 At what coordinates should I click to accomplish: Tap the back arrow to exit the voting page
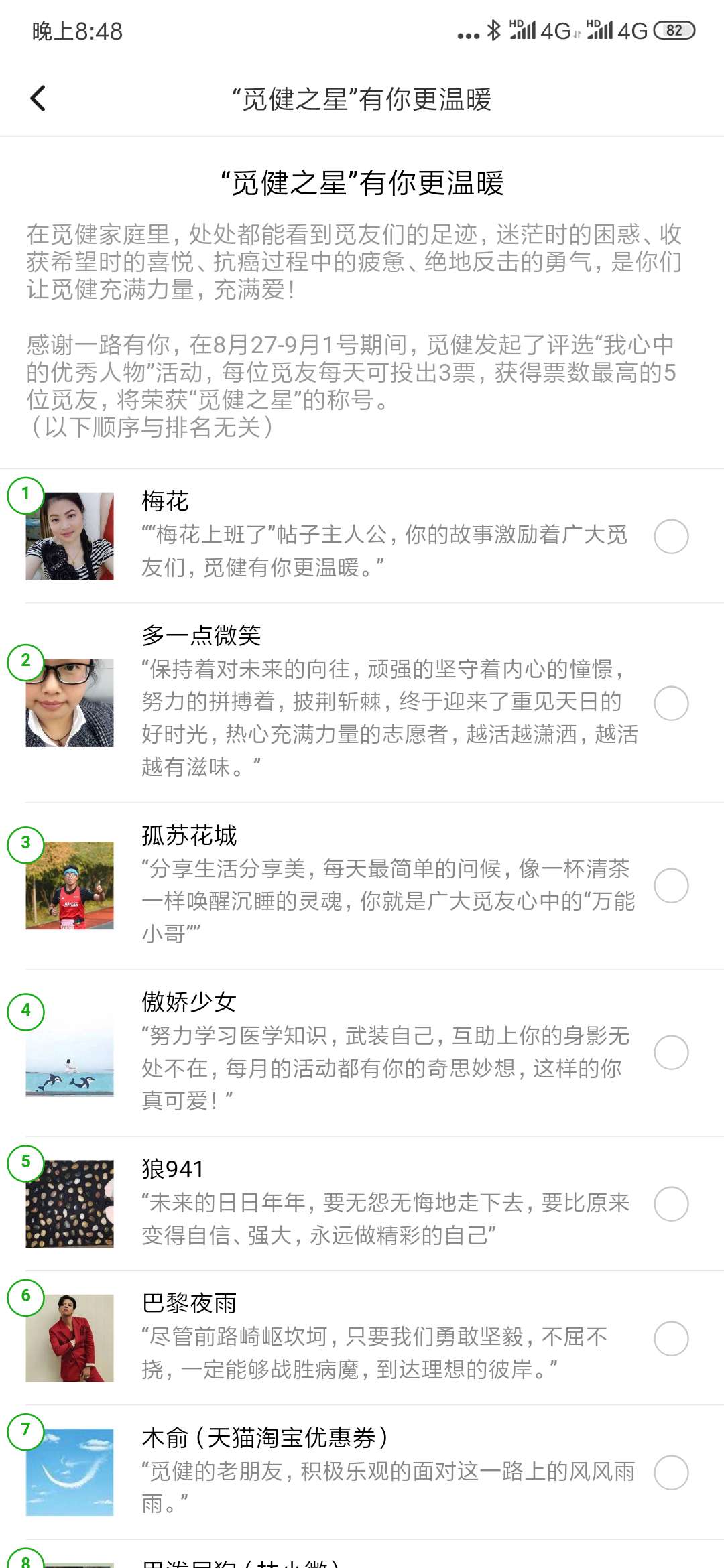point(38,98)
